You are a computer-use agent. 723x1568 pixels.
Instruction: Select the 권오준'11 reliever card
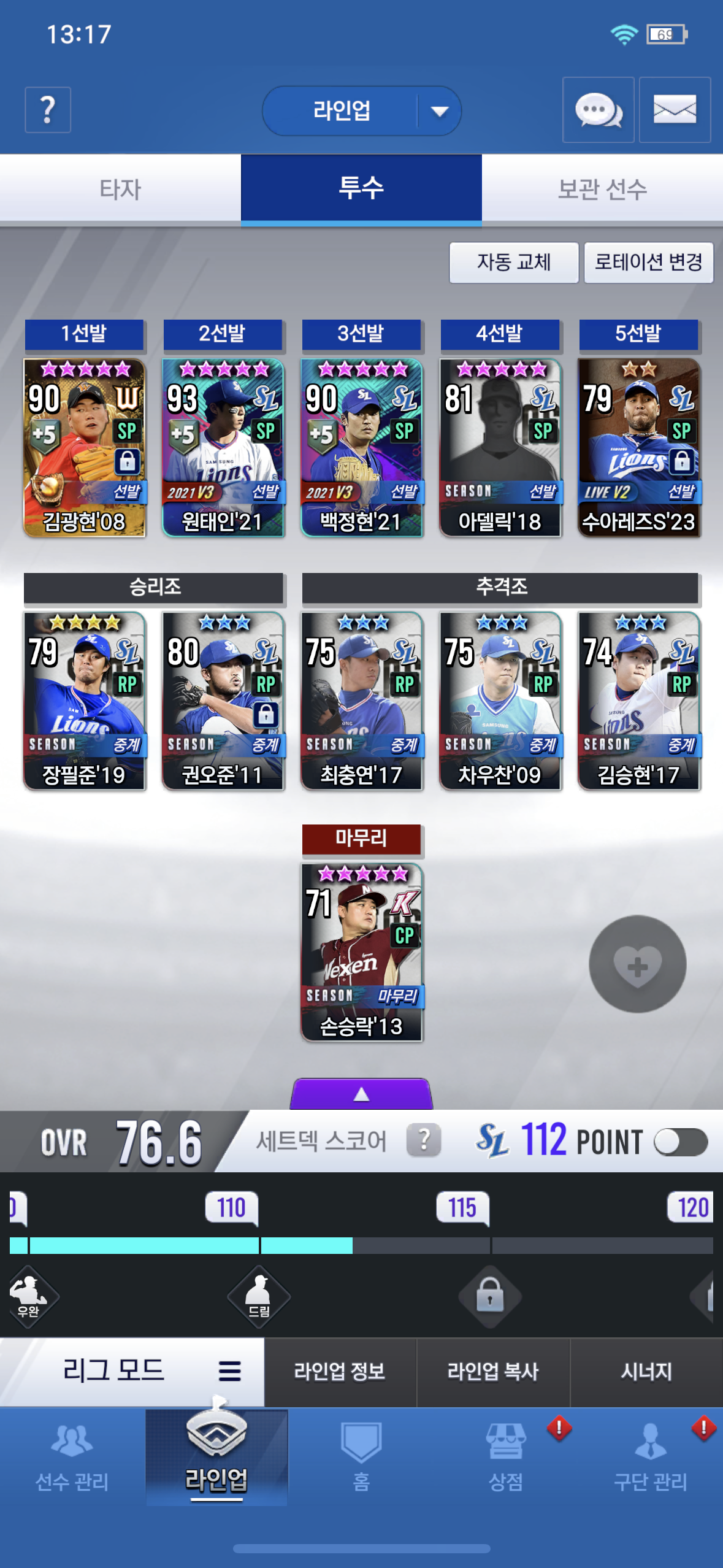pyautogui.click(x=223, y=701)
